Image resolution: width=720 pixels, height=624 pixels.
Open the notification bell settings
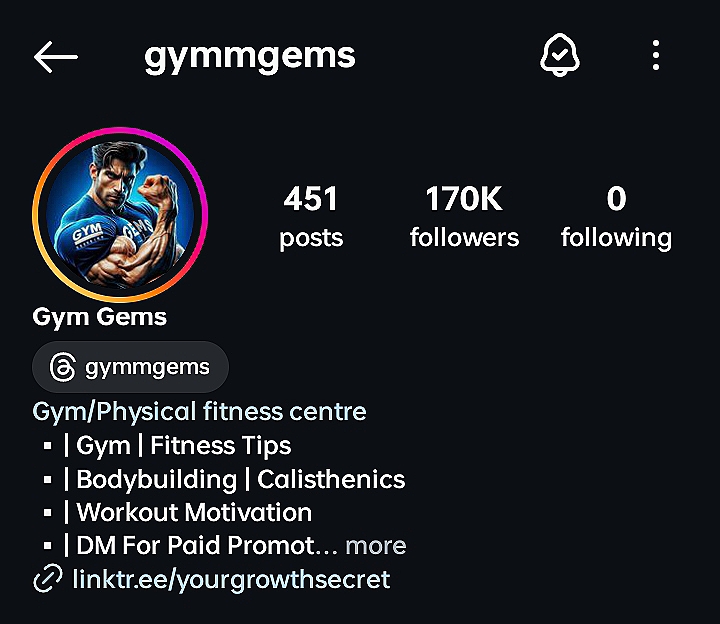(x=560, y=56)
